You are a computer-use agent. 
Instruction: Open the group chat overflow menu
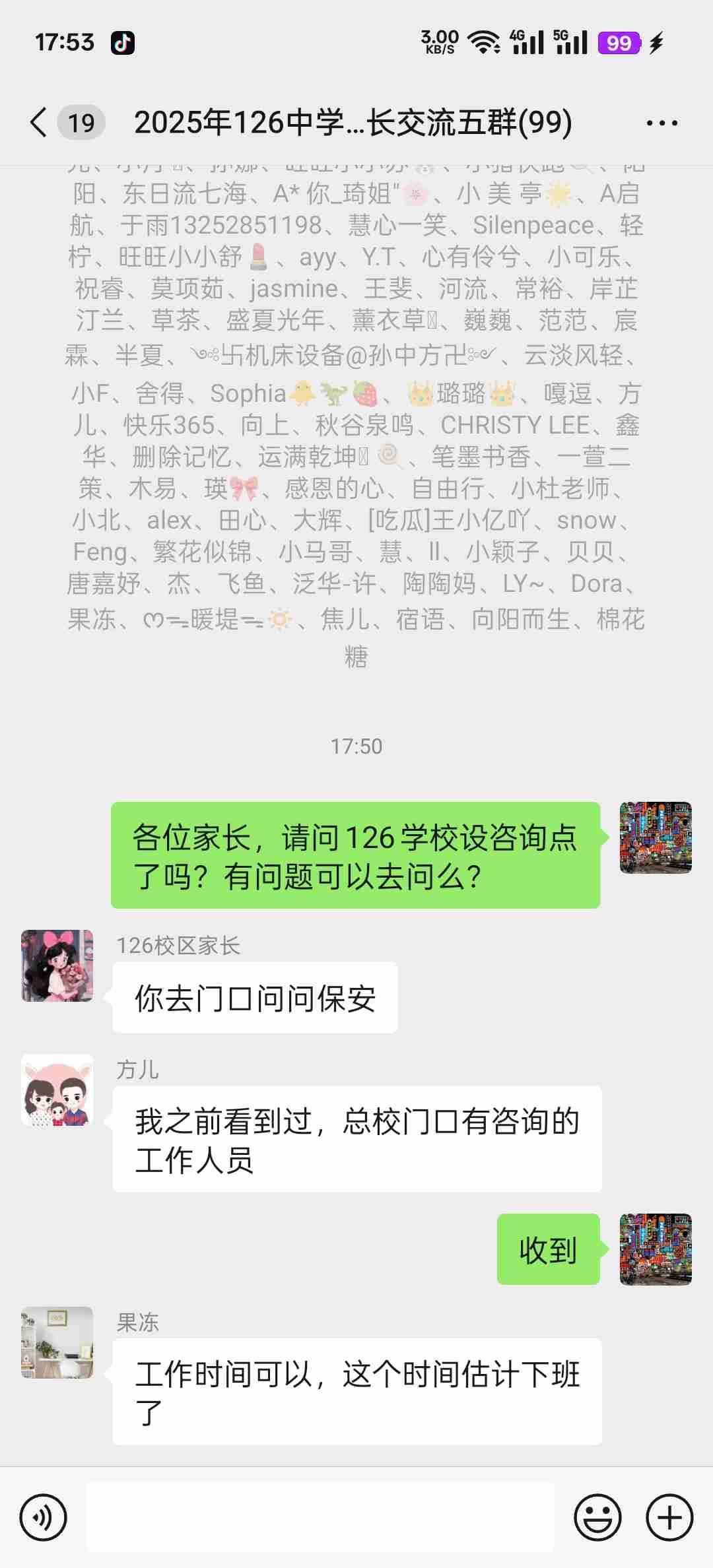click(x=662, y=123)
